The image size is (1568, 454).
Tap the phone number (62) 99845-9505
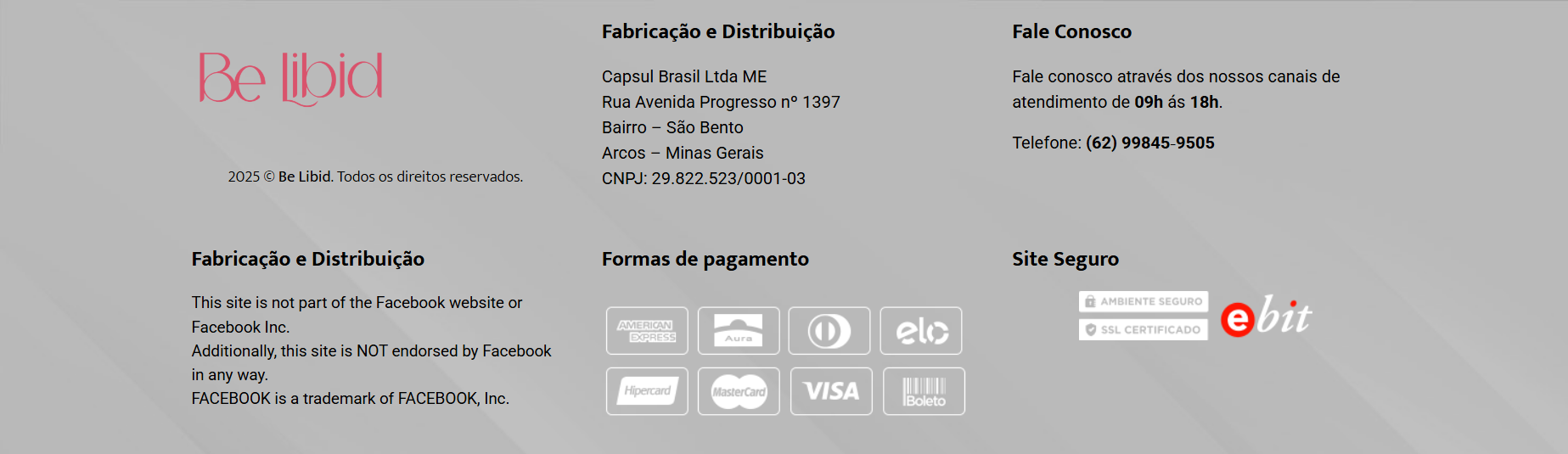pyautogui.click(x=1149, y=143)
